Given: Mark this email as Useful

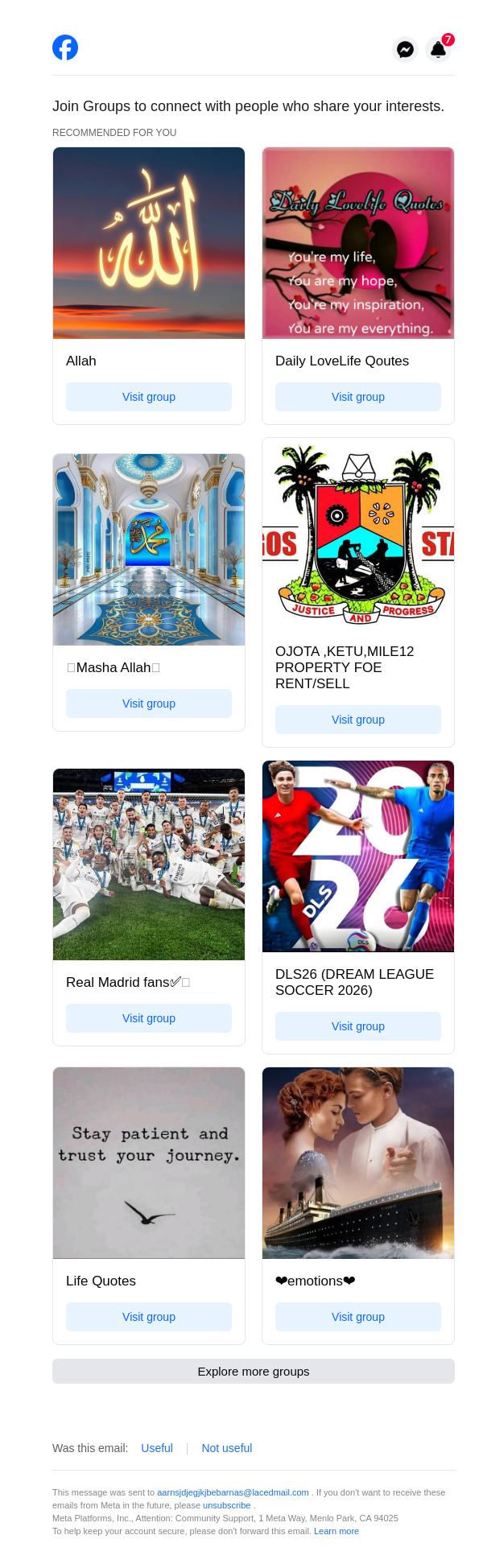Looking at the screenshot, I should (x=157, y=1448).
